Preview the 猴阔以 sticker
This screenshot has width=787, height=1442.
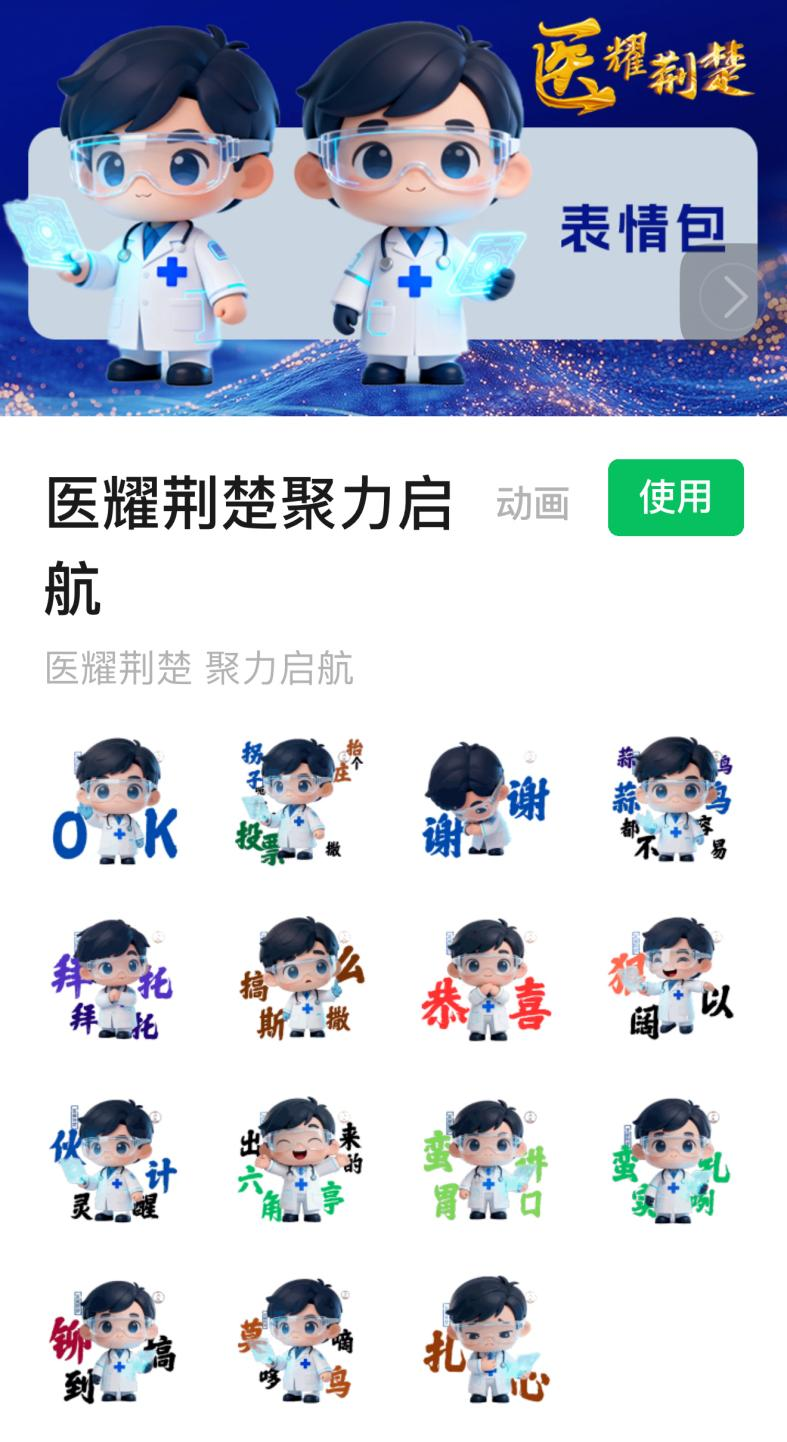pos(672,980)
